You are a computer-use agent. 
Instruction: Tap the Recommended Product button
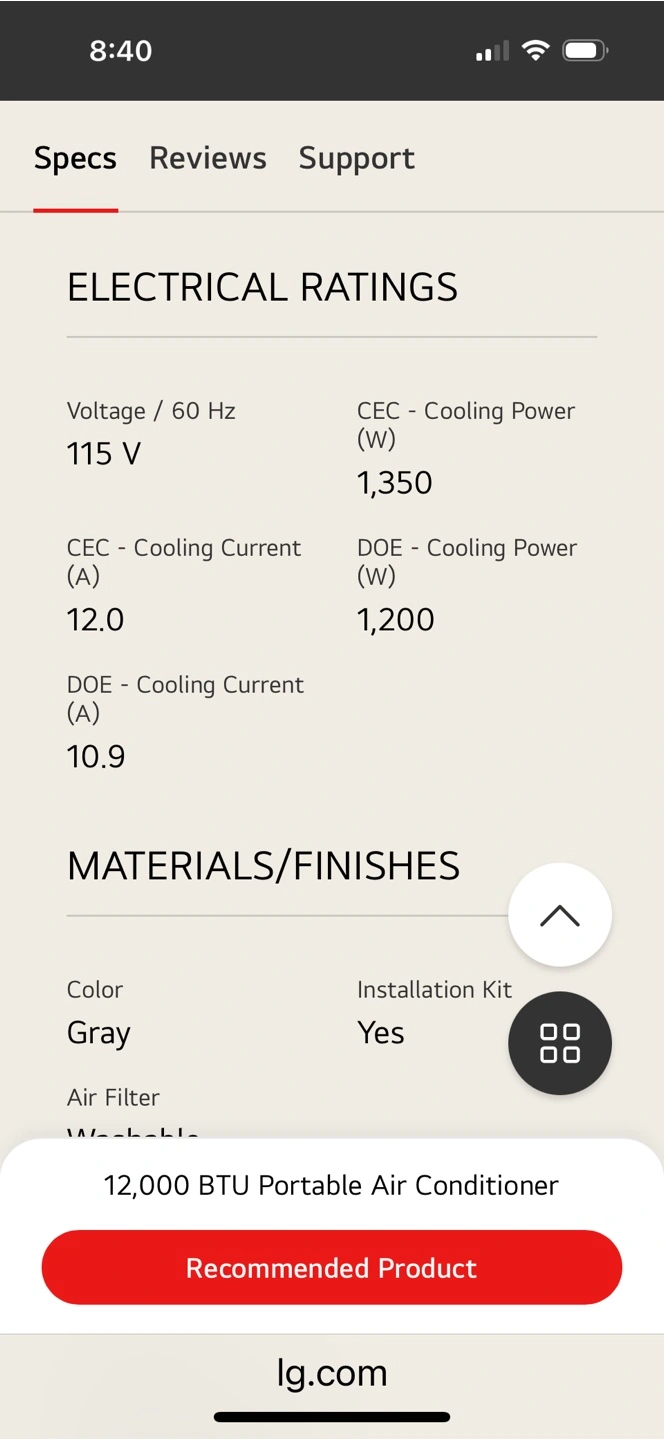coord(332,1268)
